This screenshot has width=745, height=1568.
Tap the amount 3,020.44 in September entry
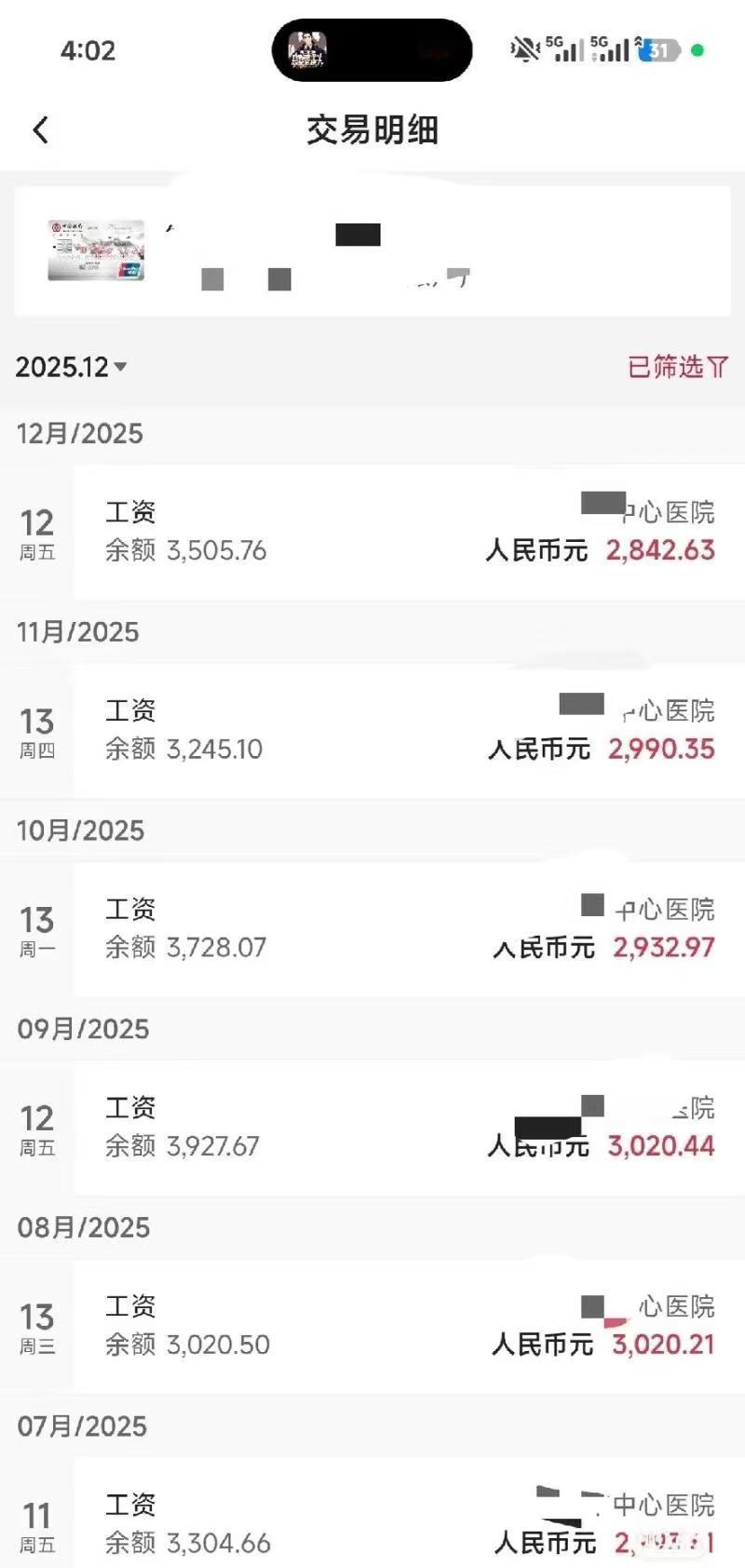(661, 1146)
